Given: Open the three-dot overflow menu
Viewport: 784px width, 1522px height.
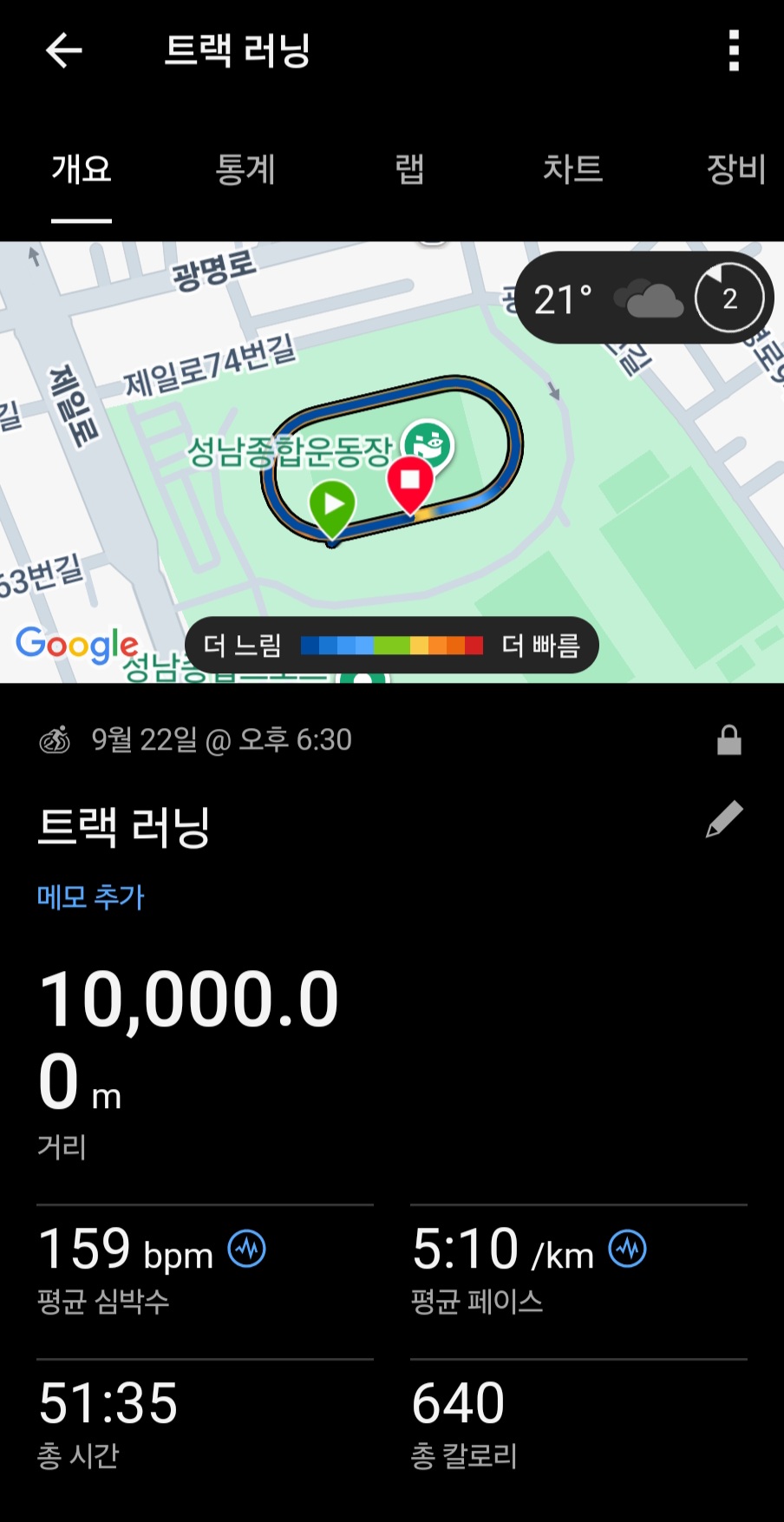Looking at the screenshot, I should (734, 50).
